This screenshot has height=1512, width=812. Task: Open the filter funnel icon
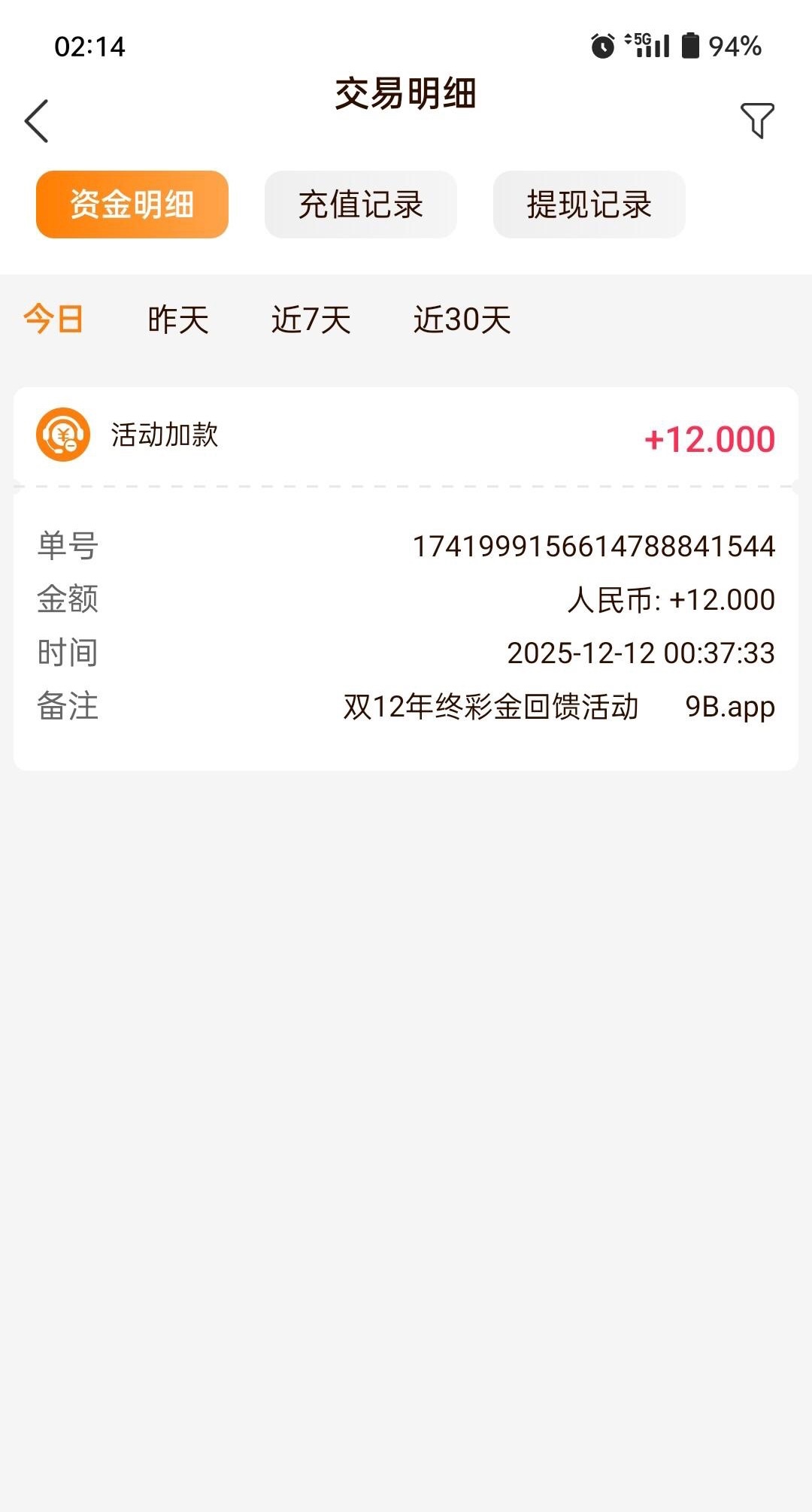757,120
